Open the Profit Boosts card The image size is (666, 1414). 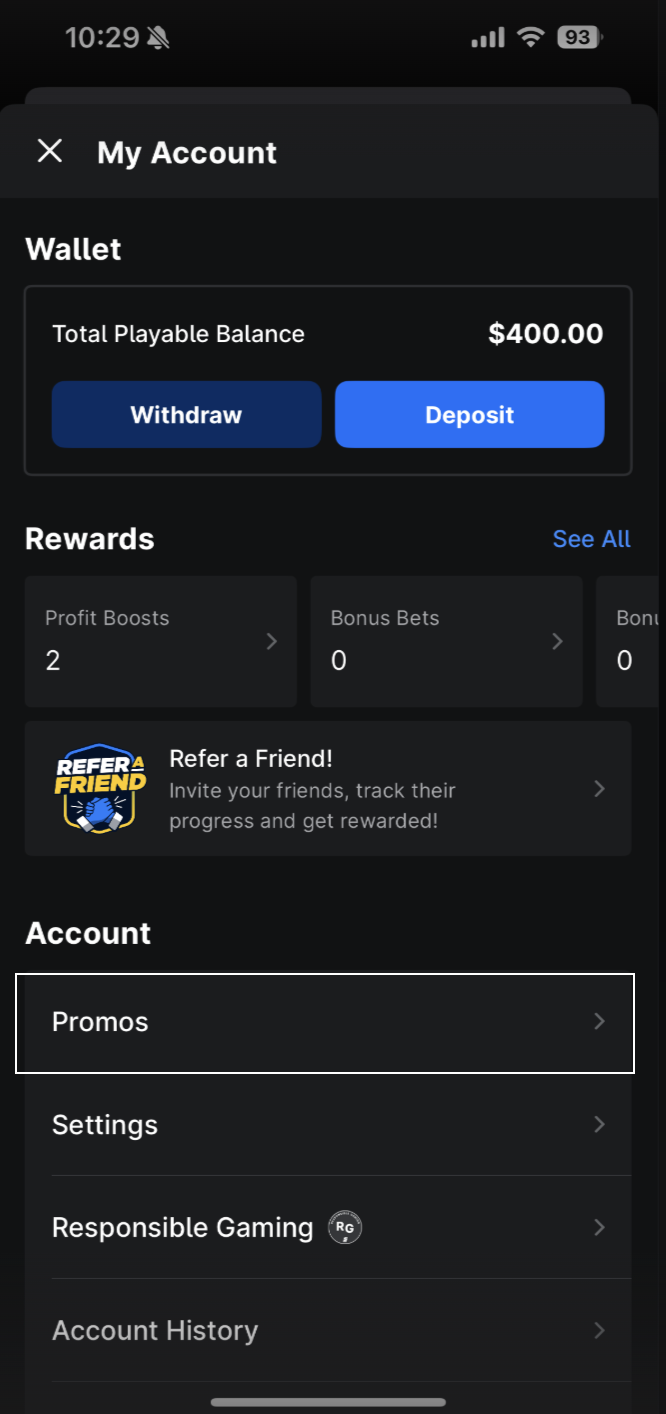coord(160,641)
